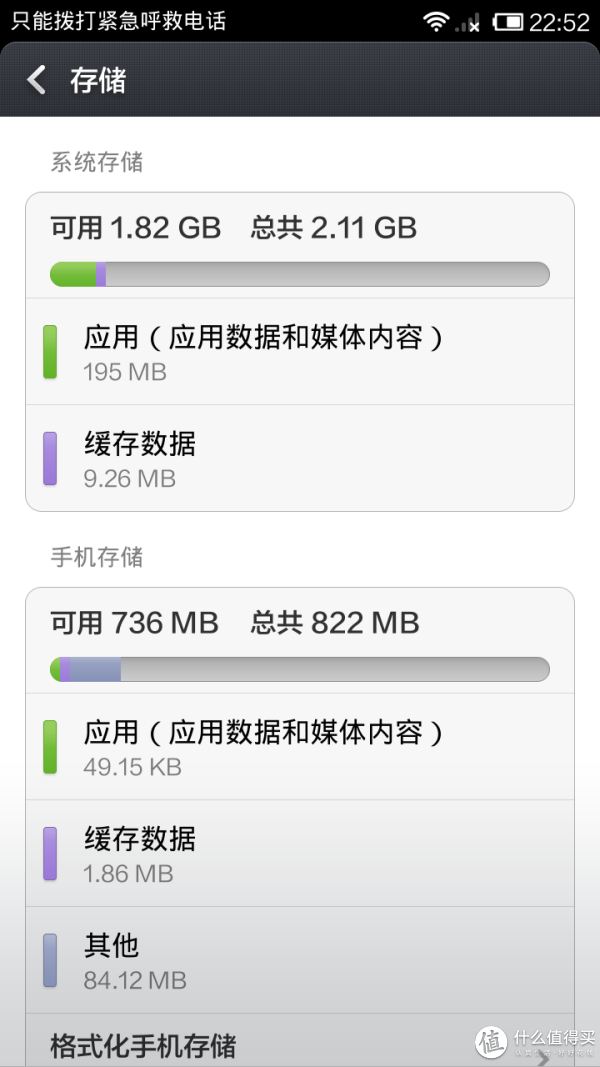Choose 格式化手机存储
600x1067 pixels.
coord(300,1040)
